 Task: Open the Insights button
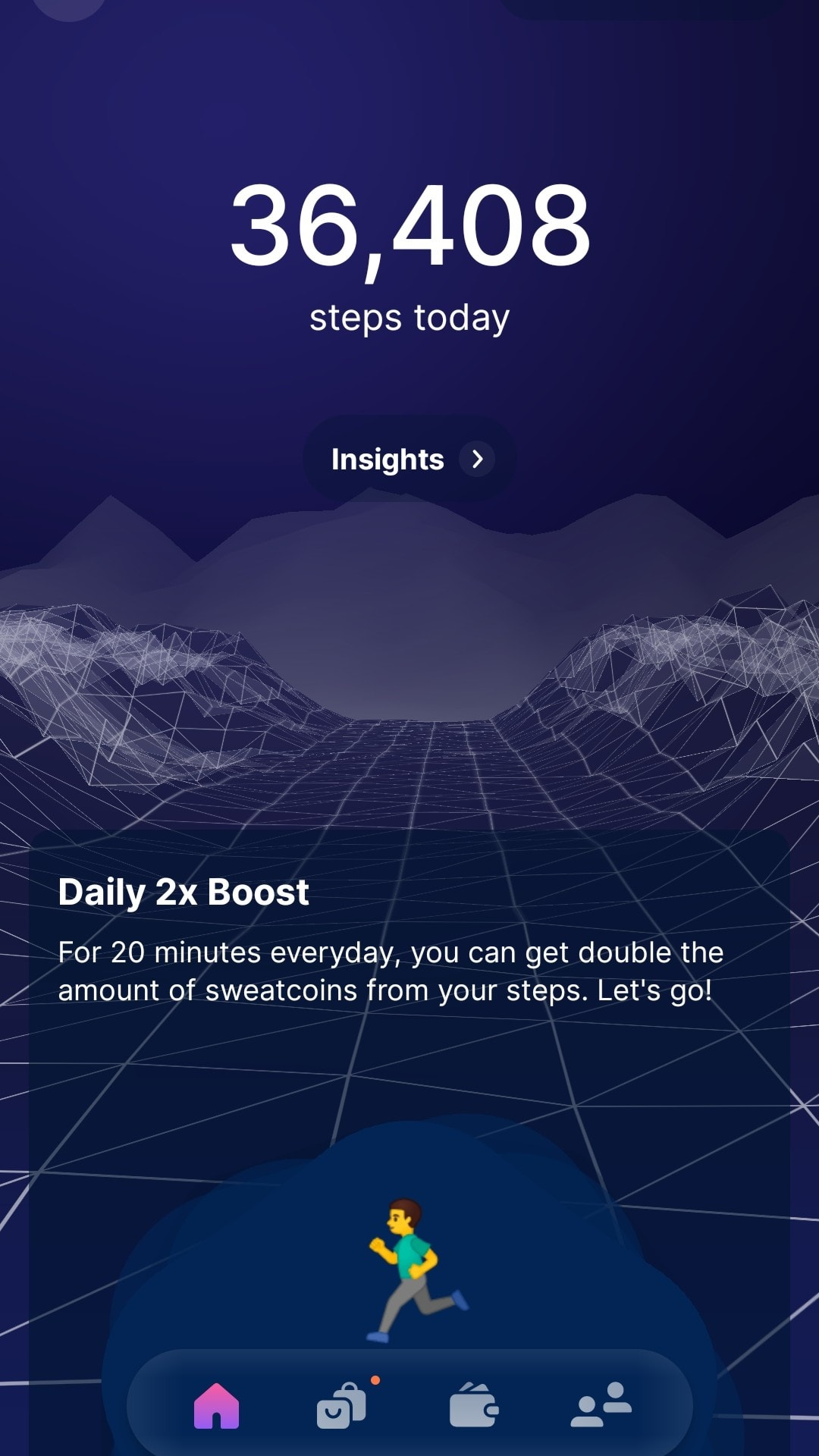click(409, 459)
